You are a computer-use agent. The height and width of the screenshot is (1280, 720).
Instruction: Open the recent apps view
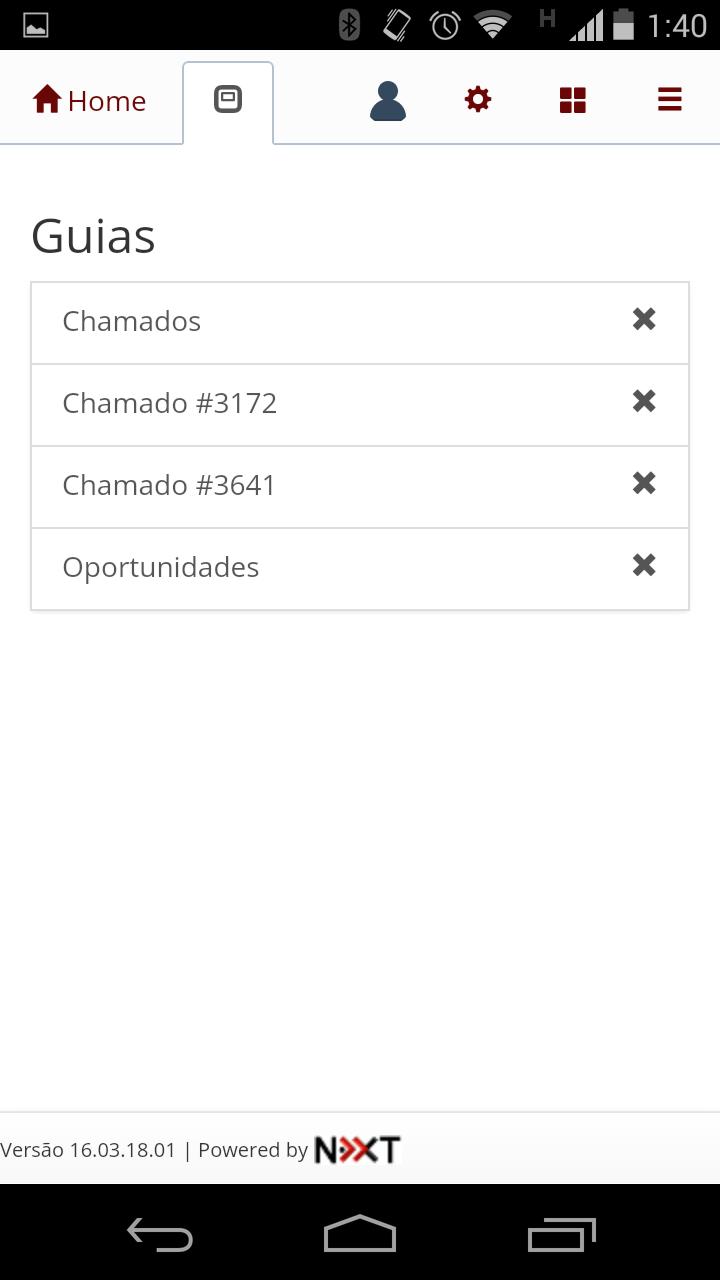(x=562, y=1235)
